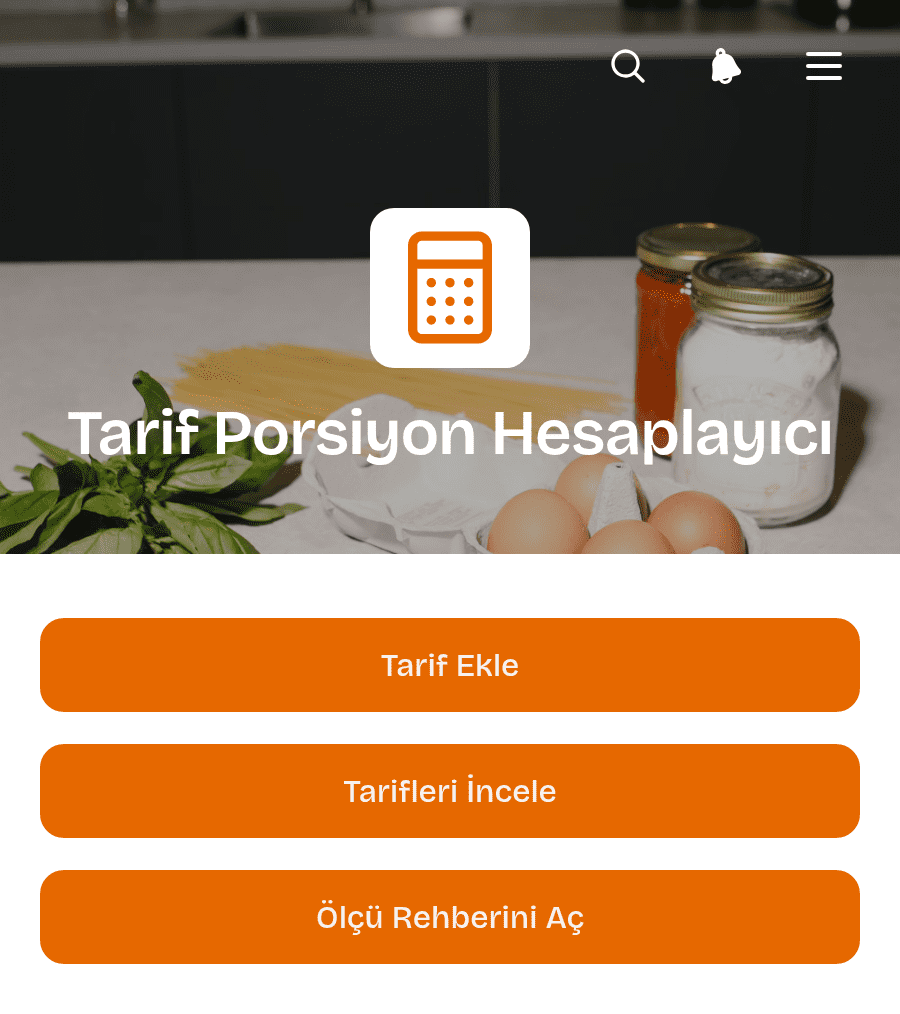Open Ölçü Rehberini Aç

pos(450,917)
